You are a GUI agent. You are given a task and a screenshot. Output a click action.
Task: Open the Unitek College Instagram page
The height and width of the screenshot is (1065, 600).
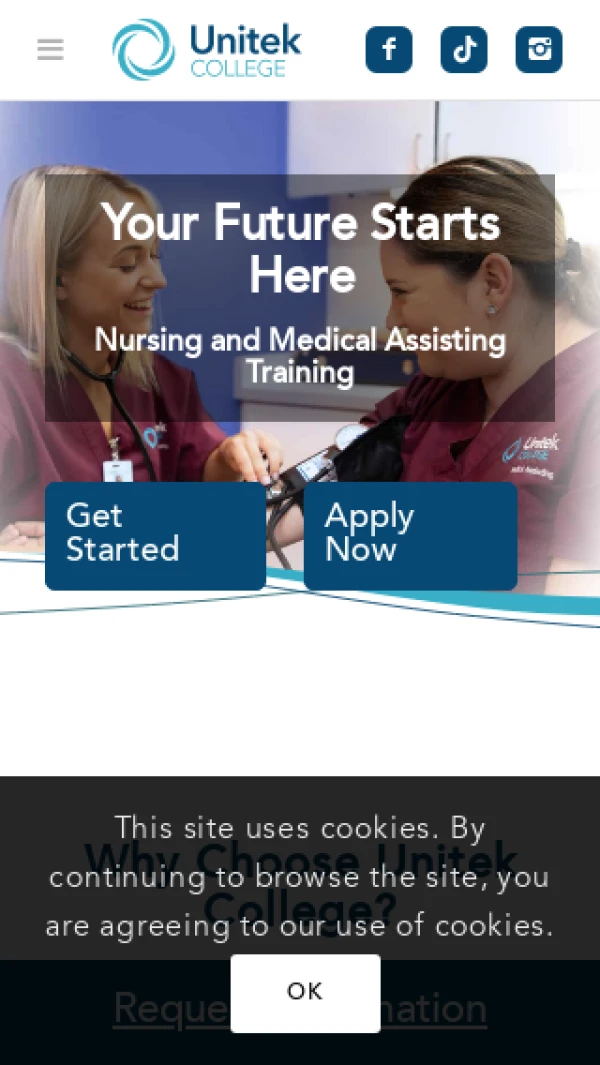click(x=539, y=50)
